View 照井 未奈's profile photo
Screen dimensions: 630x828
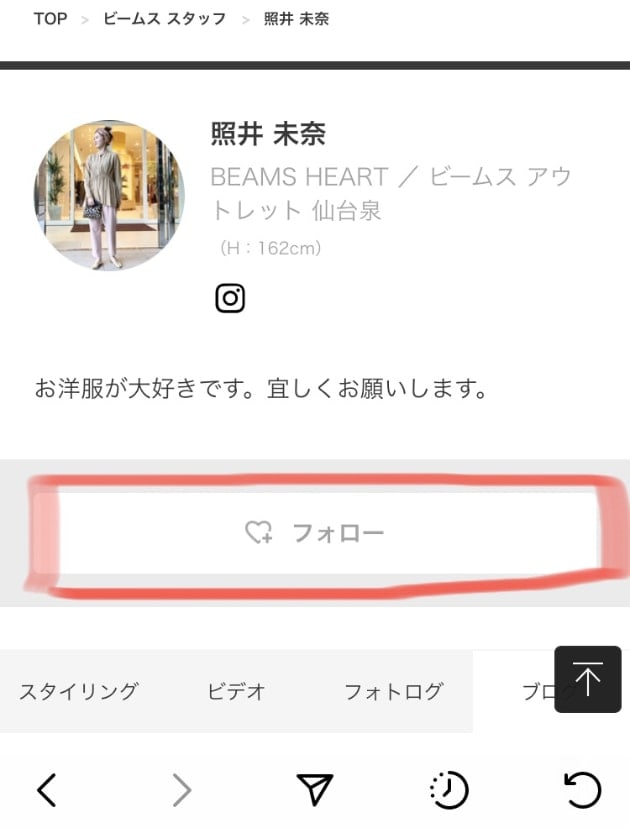pos(109,196)
